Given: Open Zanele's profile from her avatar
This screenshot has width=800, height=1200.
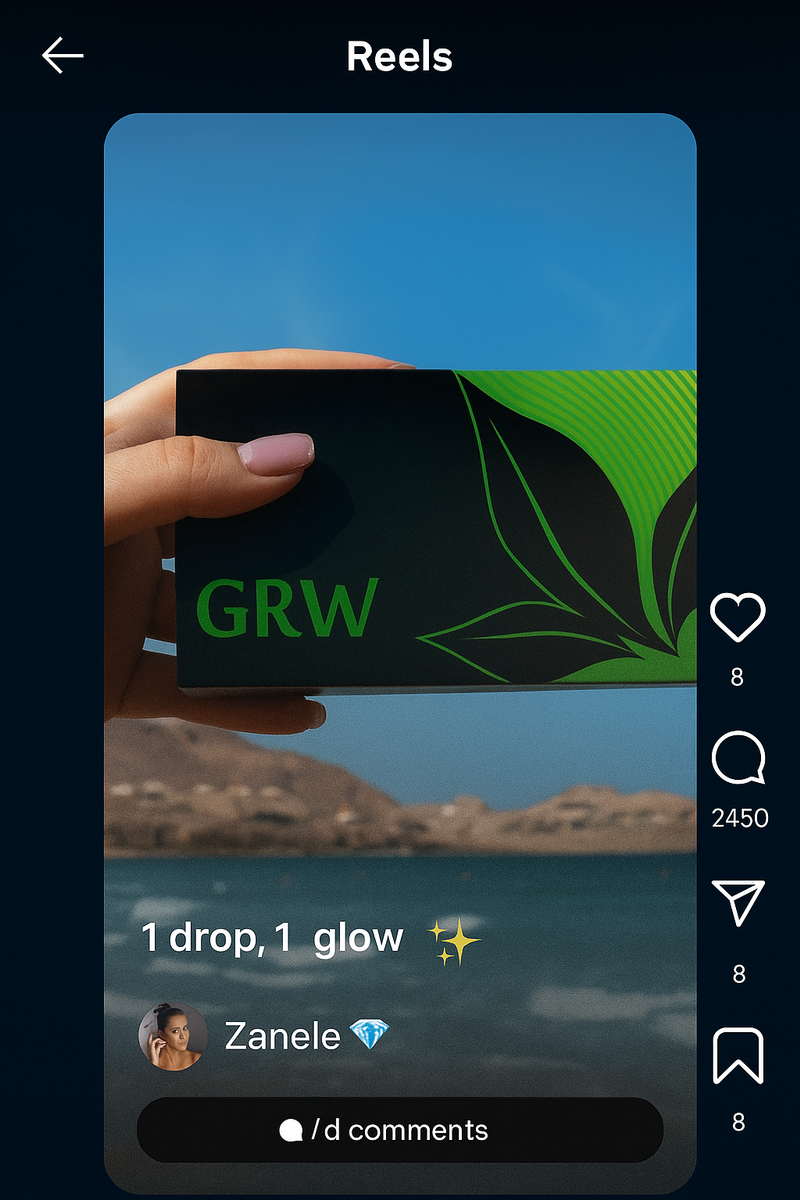Looking at the screenshot, I should pyautogui.click(x=172, y=1037).
